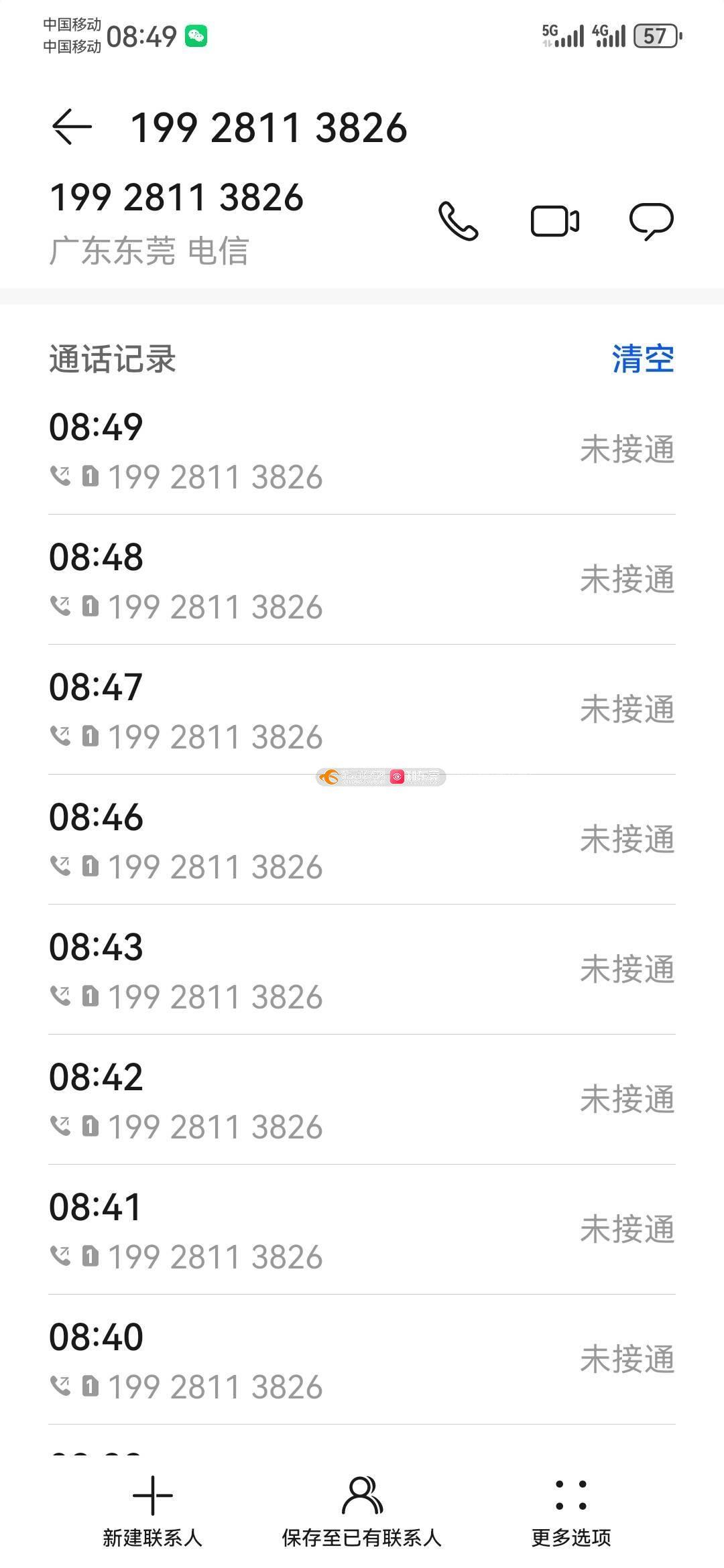724x1568 pixels.
Task: Tap the 08:42 call log entry
Action: pos(362,1100)
